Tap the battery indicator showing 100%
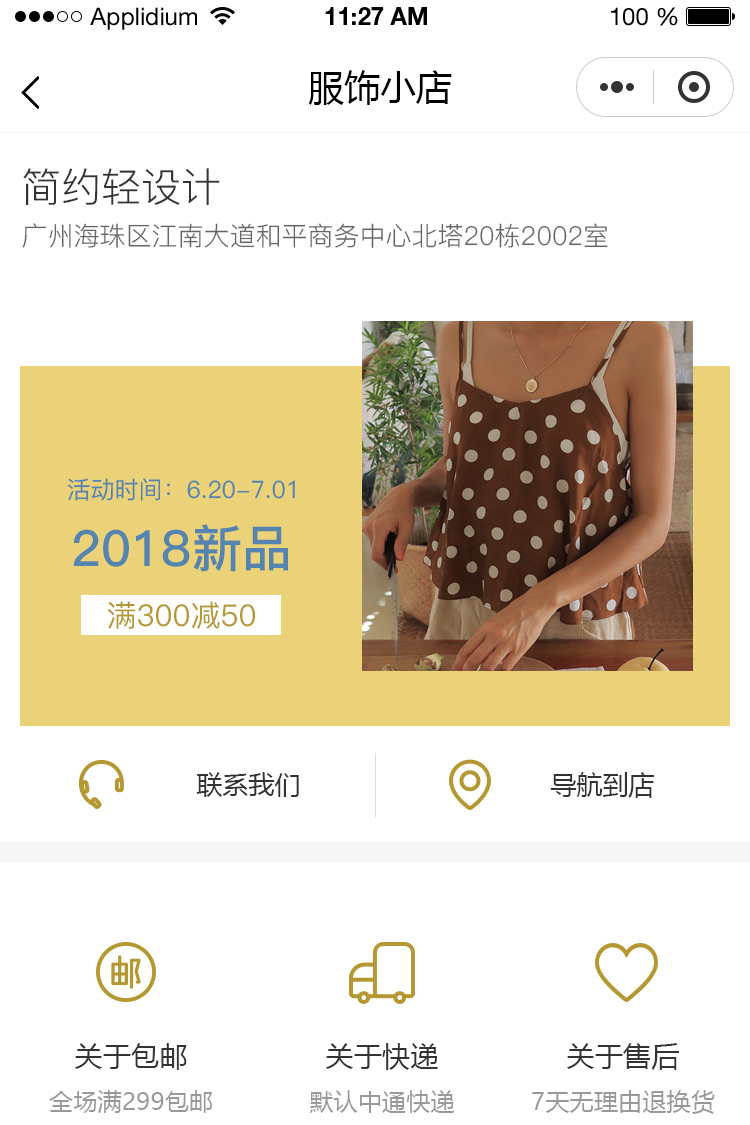This screenshot has width=750, height=1125. (711, 15)
